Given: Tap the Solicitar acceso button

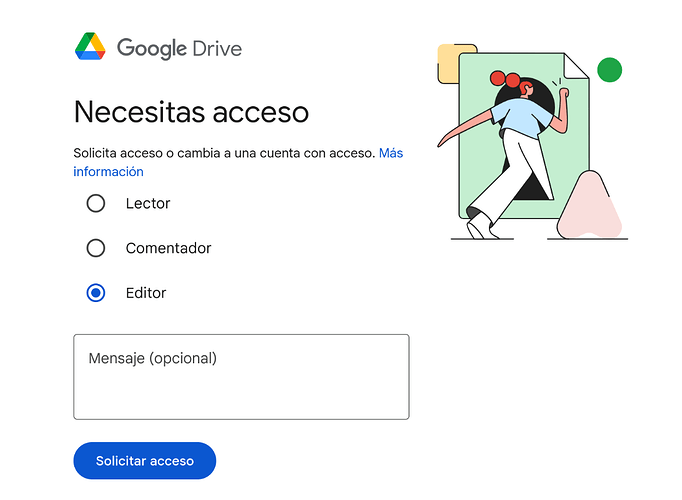Looking at the screenshot, I should click(x=145, y=461).
